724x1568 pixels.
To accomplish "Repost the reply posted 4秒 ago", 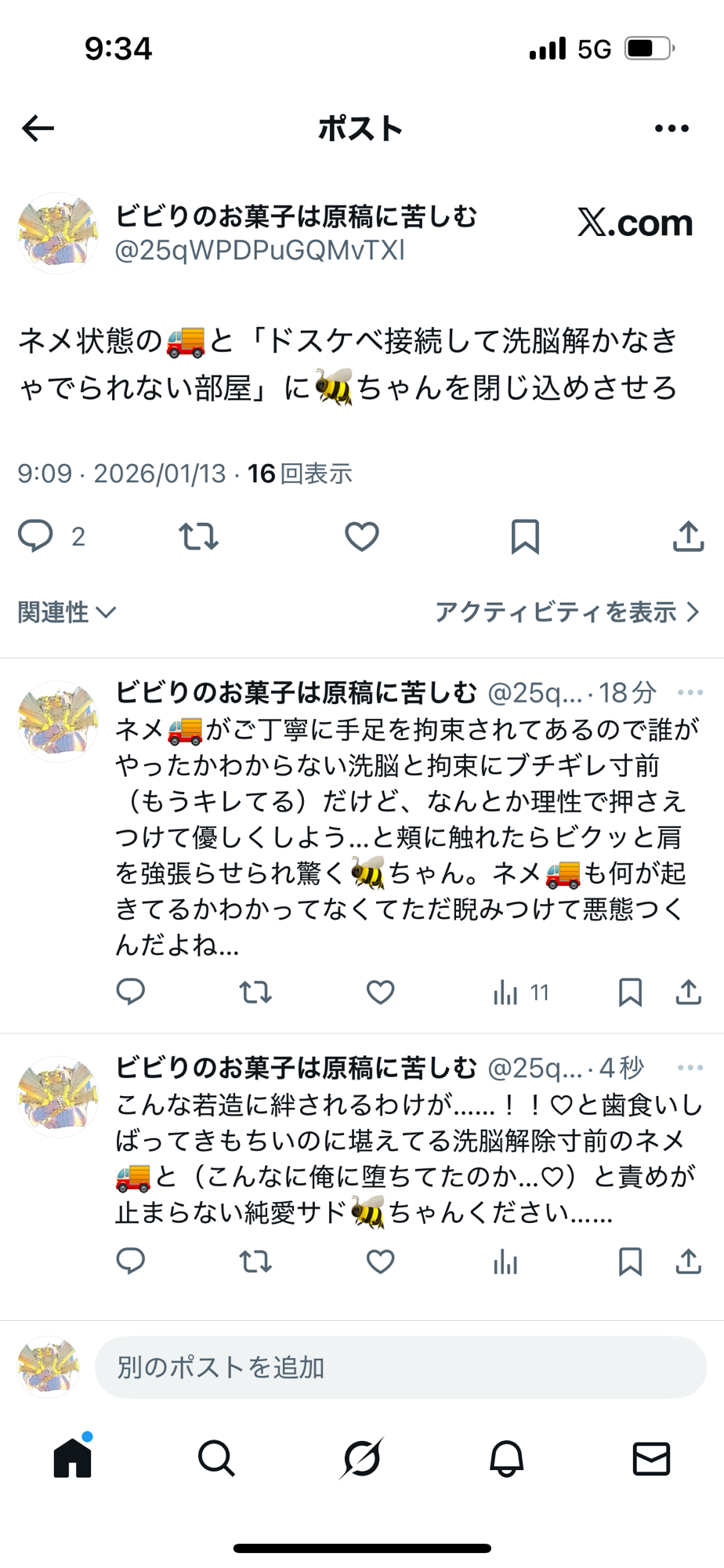I will [255, 1261].
